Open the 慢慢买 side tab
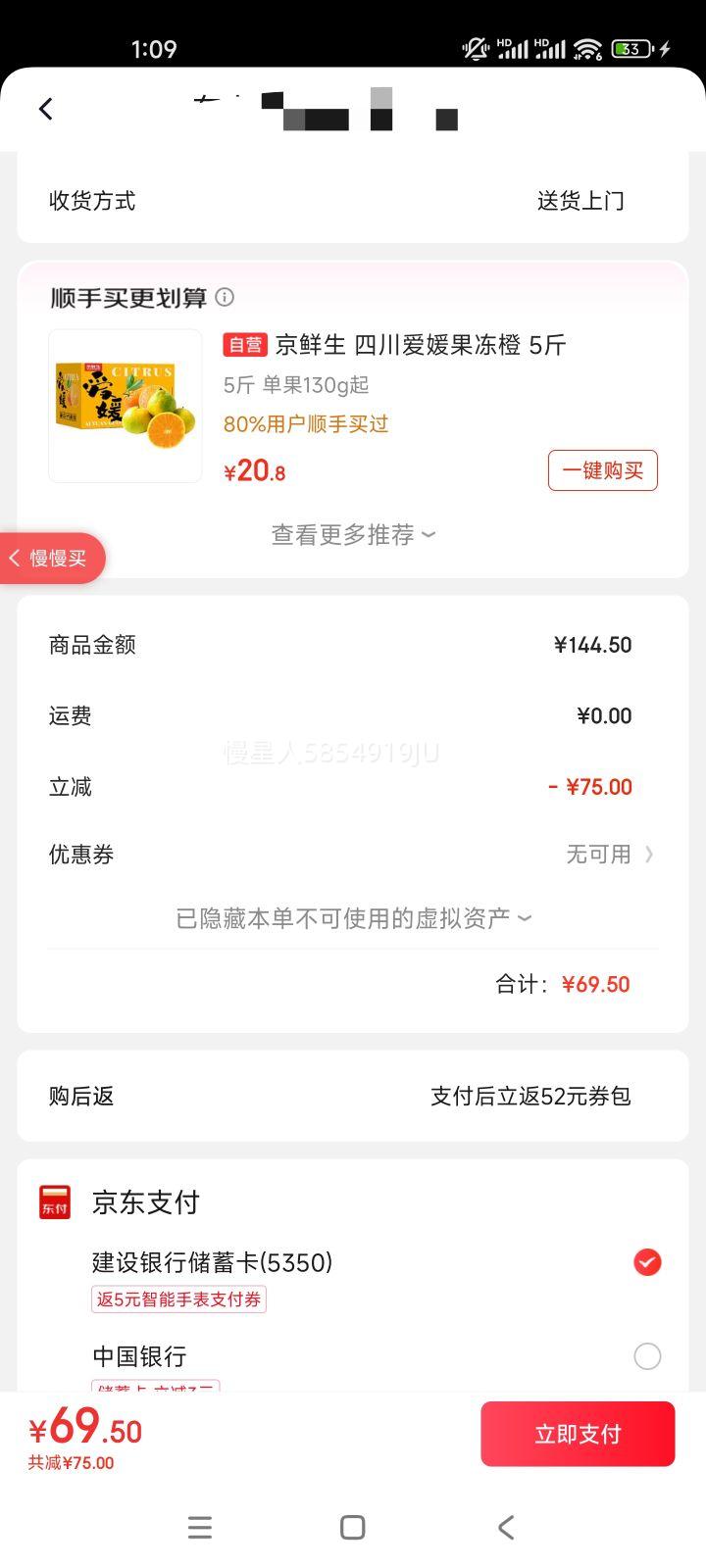This screenshot has width=706, height=1568. pyautogui.click(x=51, y=559)
